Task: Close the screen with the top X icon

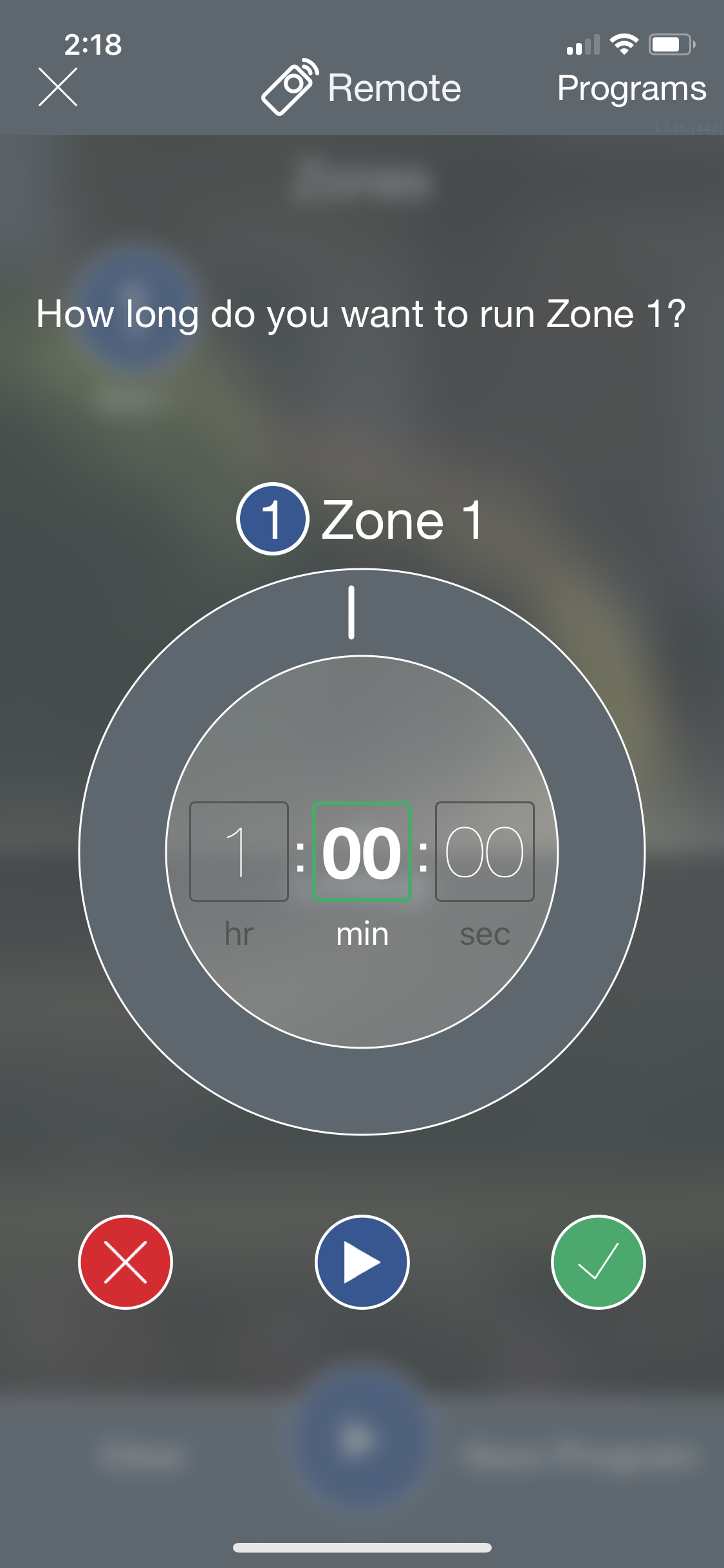Action: pos(58,87)
